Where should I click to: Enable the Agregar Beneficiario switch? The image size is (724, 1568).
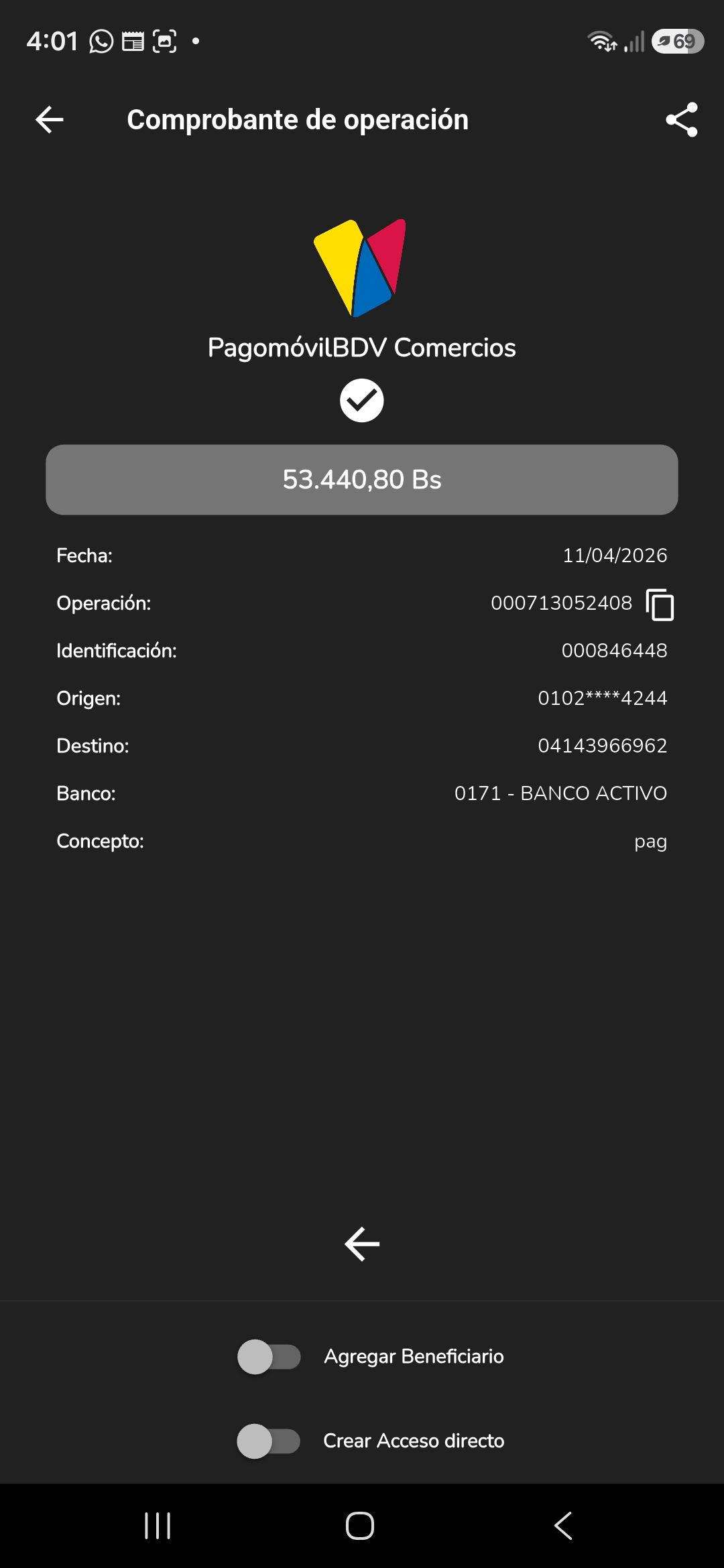tap(269, 1357)
